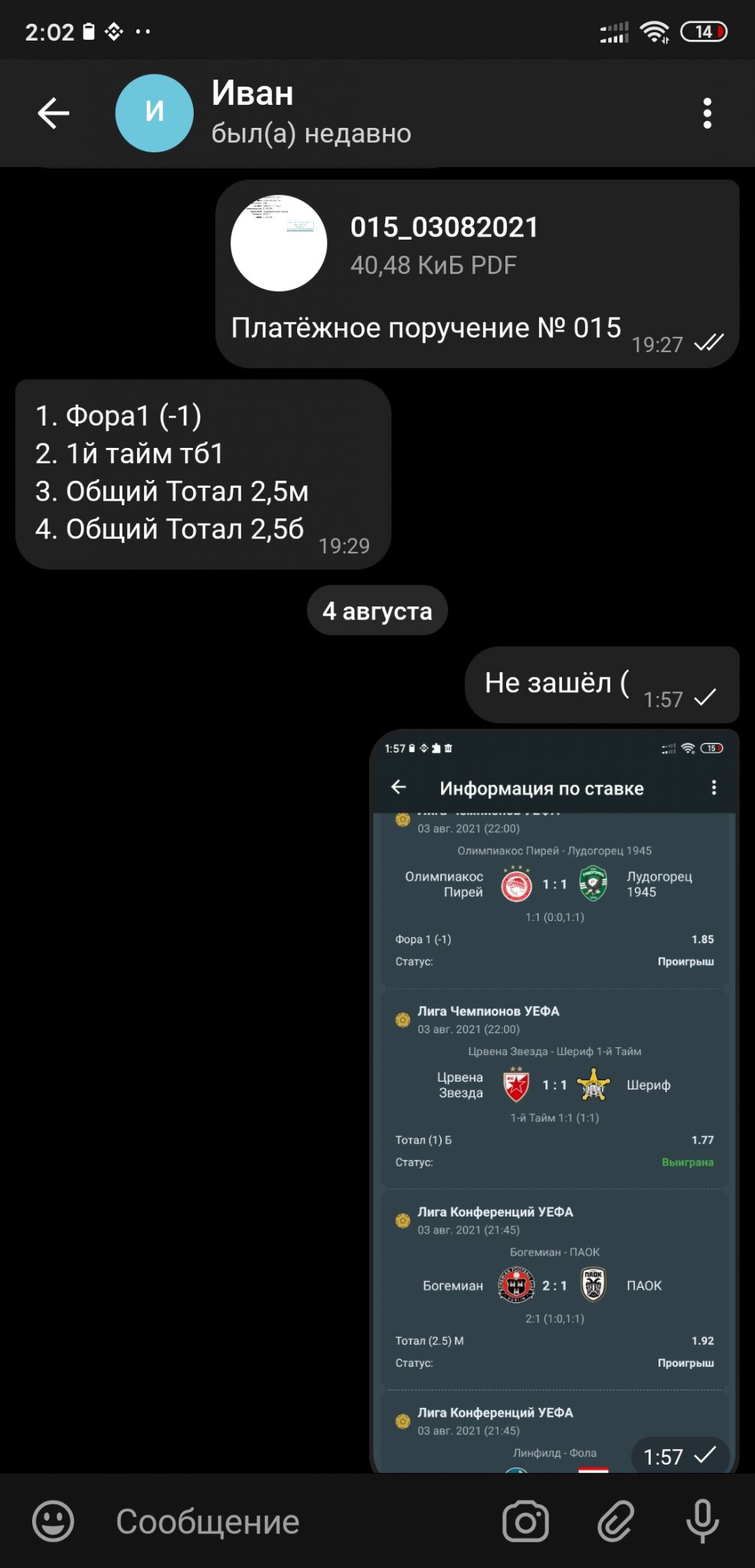Open the emoji picker
The width and height of the screenshot is (755, 1568).
click(x=54, y=1521)
